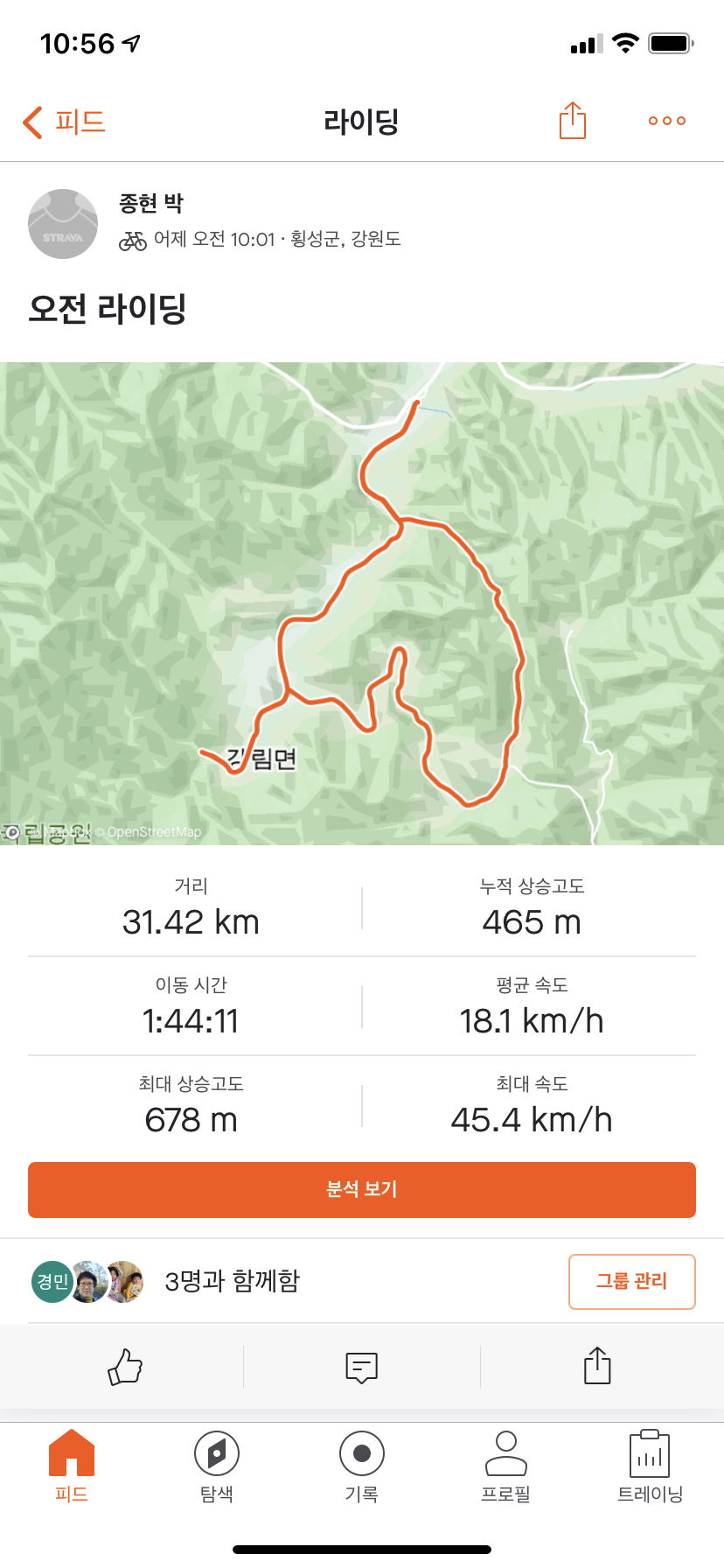Open the ride route map
Image resolution: width=724 pixels, height=1568 pixels.
[362, 604]
